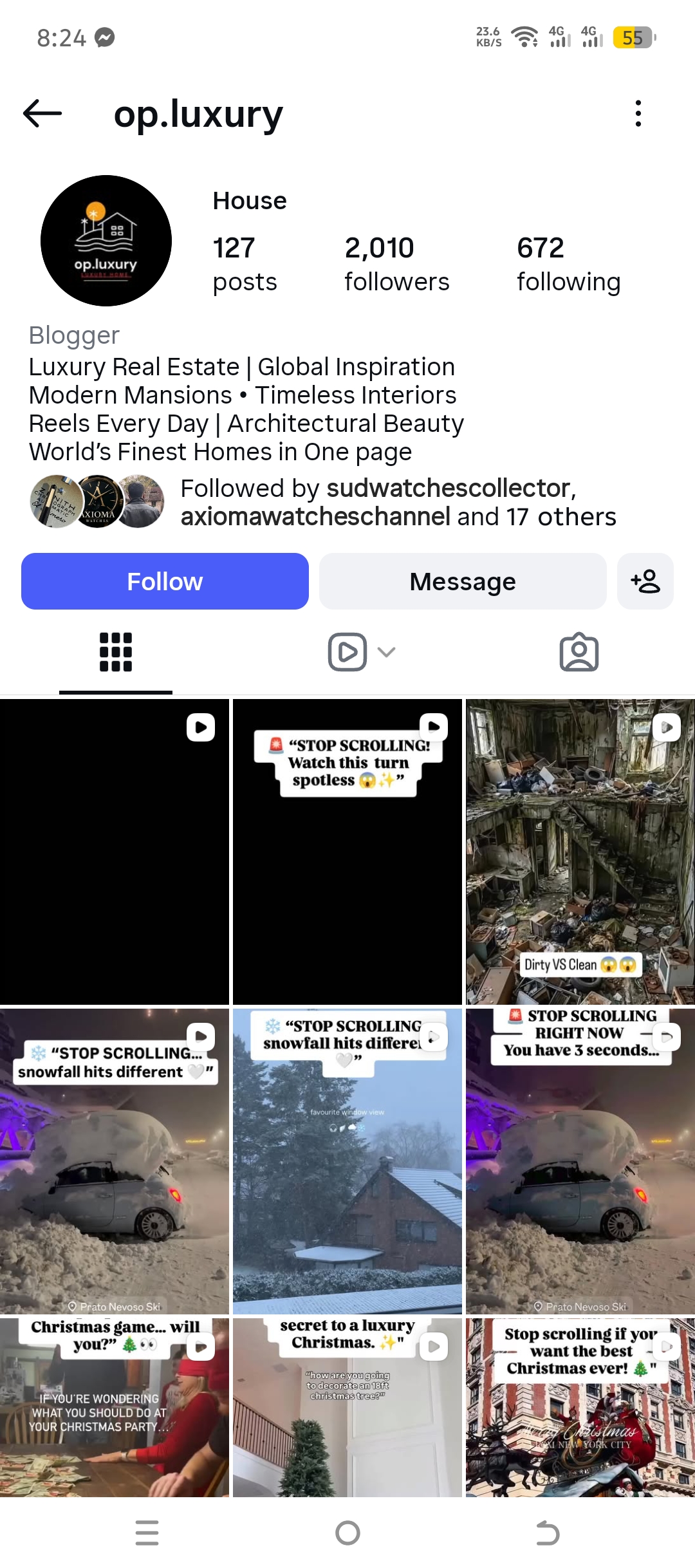Open the 'Dirty VS Clean' reel
The height and width of the screenshot is (1568, 695).
[580, 852]
